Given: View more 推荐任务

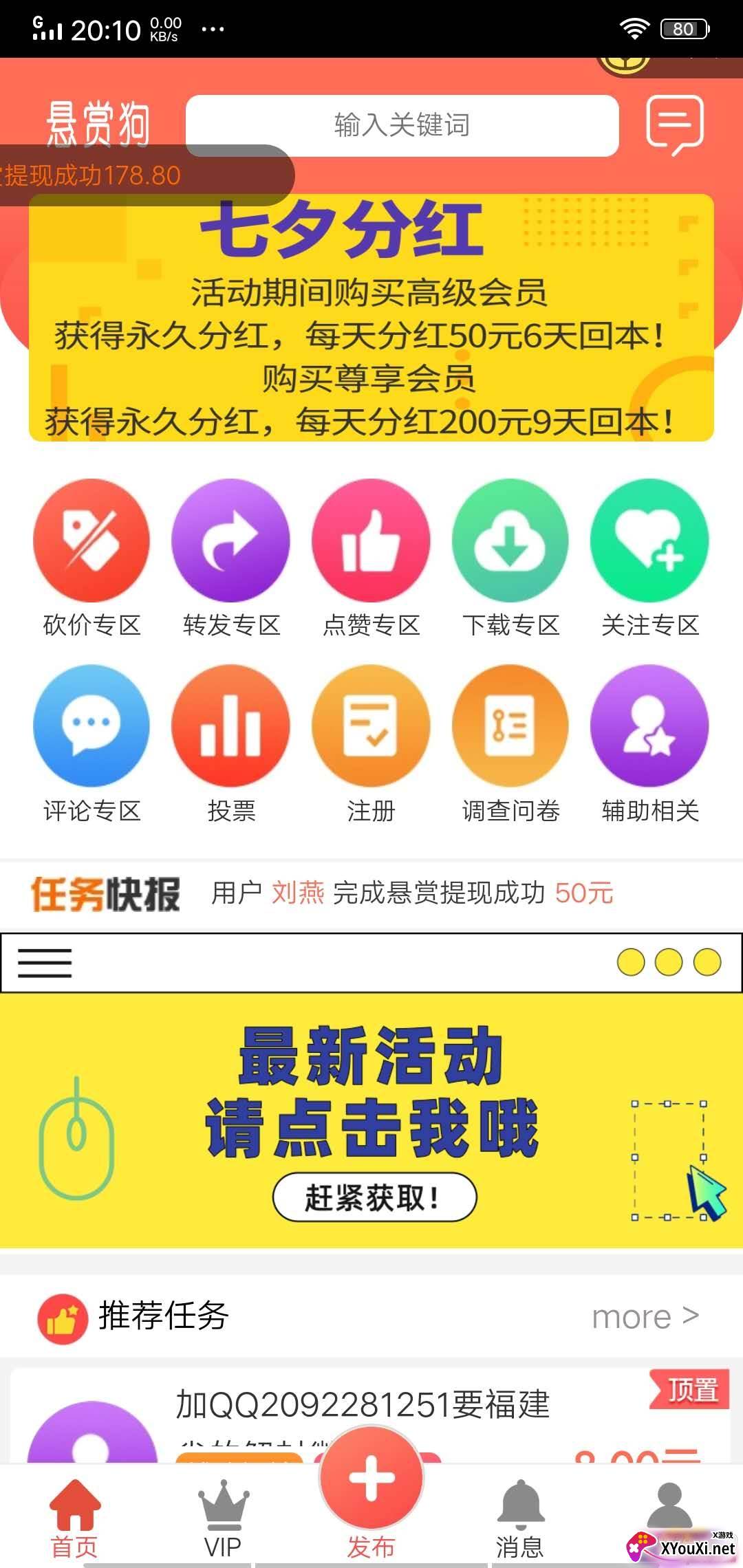Looking at the screenshot, I should (x=645, y=1316).
